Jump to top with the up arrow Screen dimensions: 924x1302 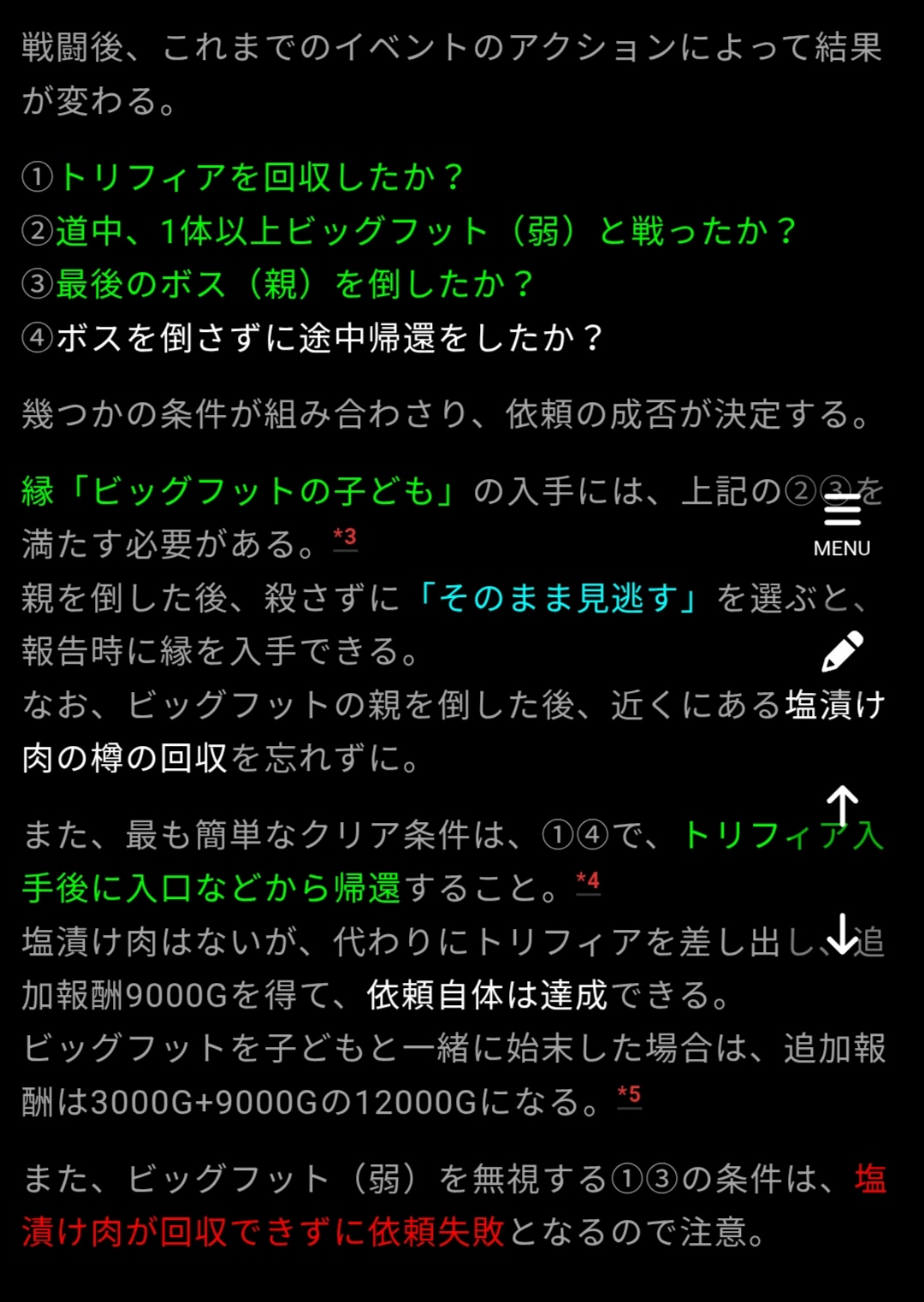click(842, 806)
